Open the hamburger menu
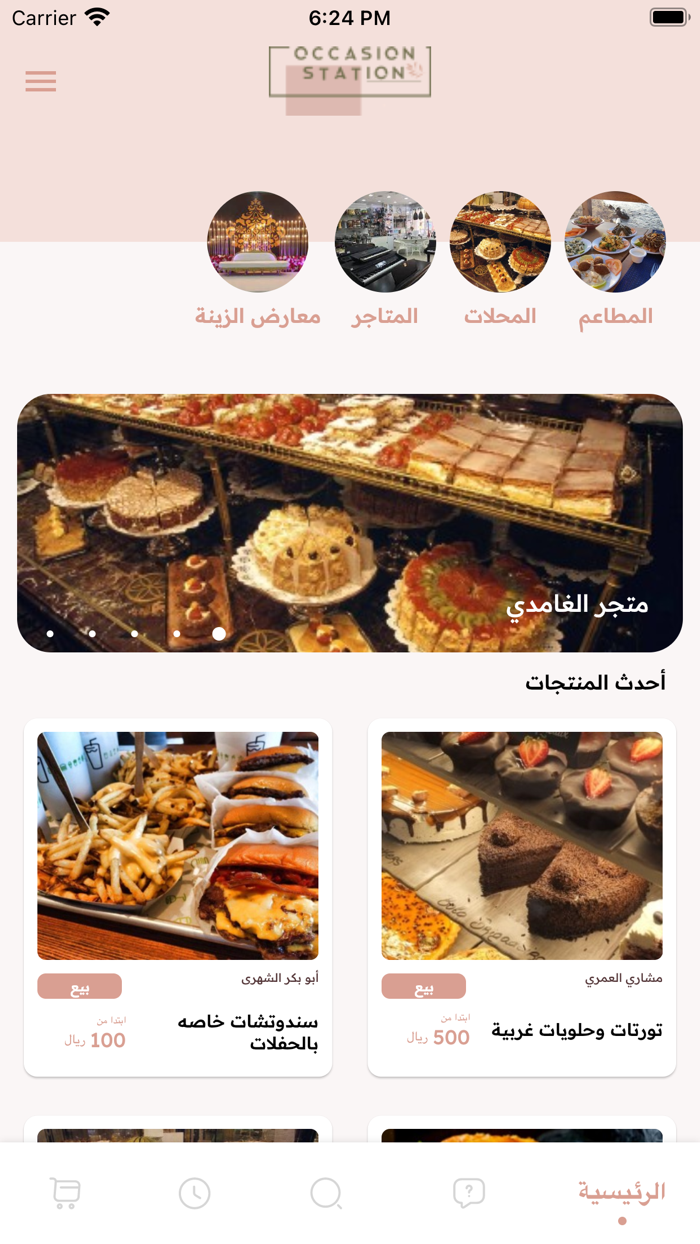 tap(41, 82)
